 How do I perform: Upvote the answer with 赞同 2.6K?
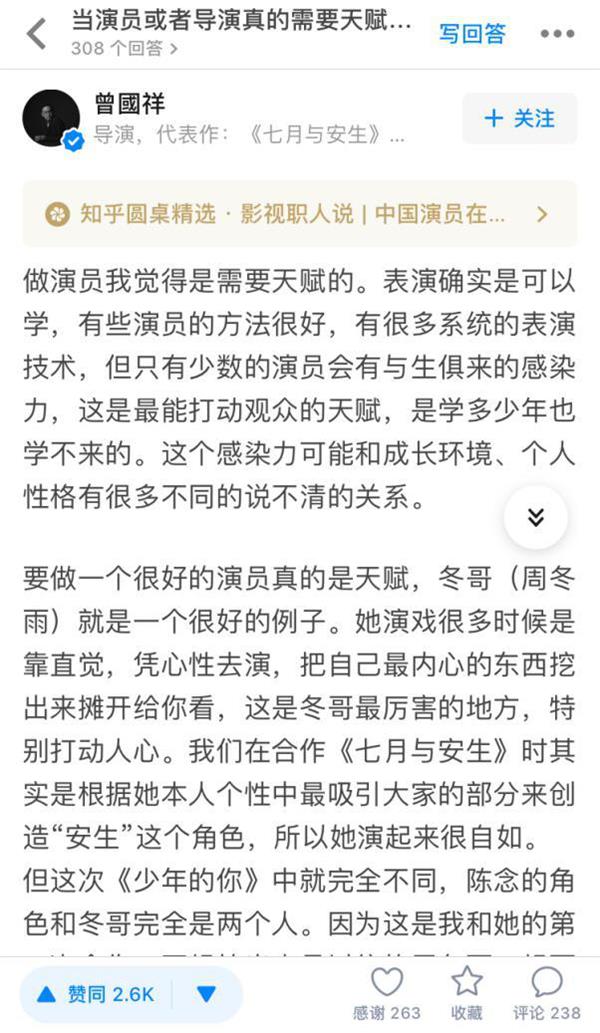(x=96, y=994)
